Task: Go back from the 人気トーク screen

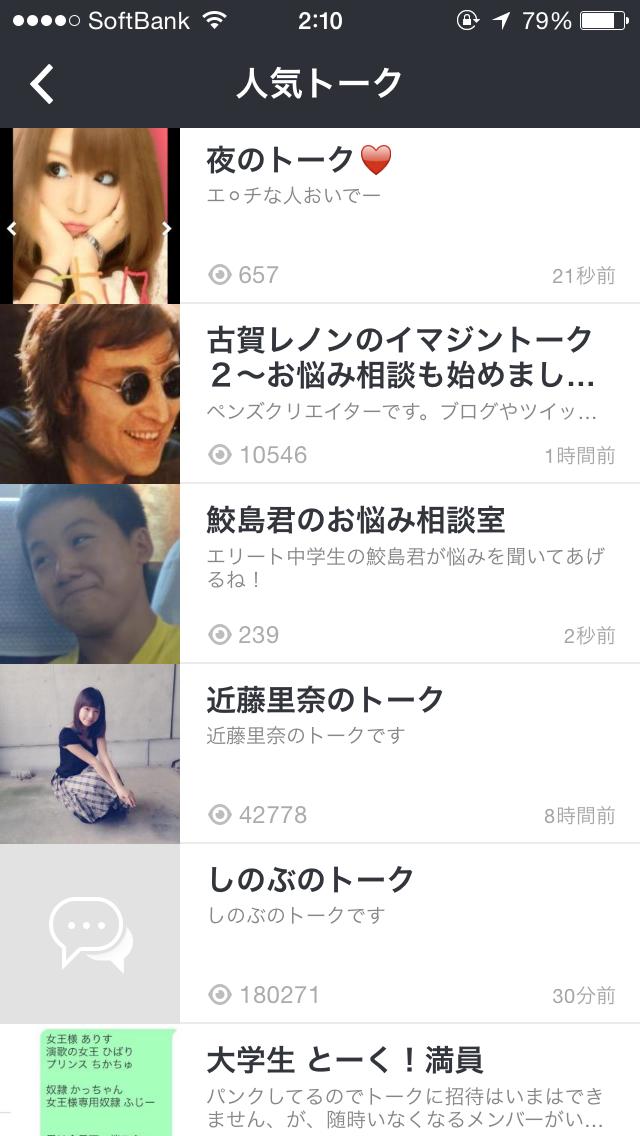Action: (x=42, y=85)
